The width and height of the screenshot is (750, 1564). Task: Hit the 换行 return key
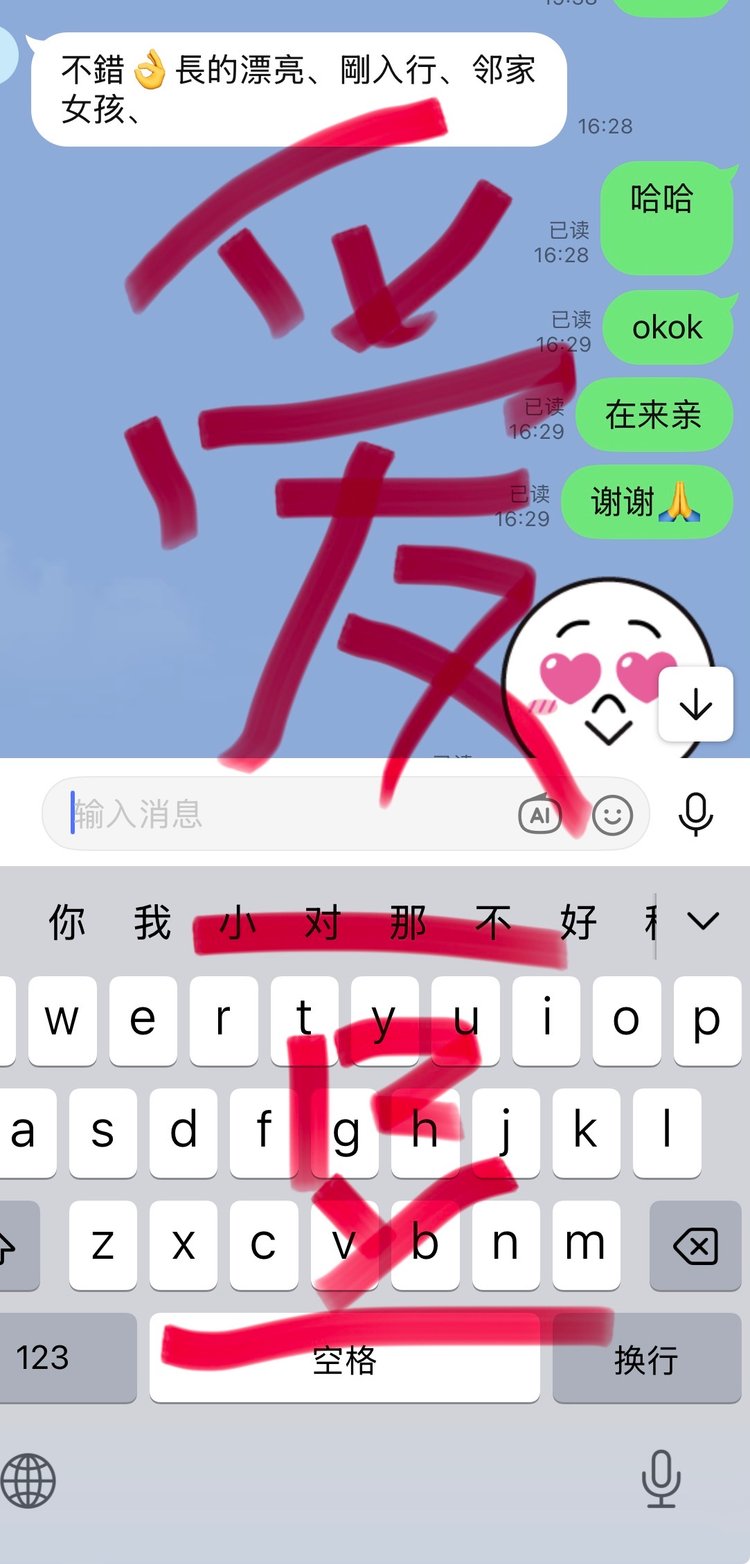(x=646, y=1358)
